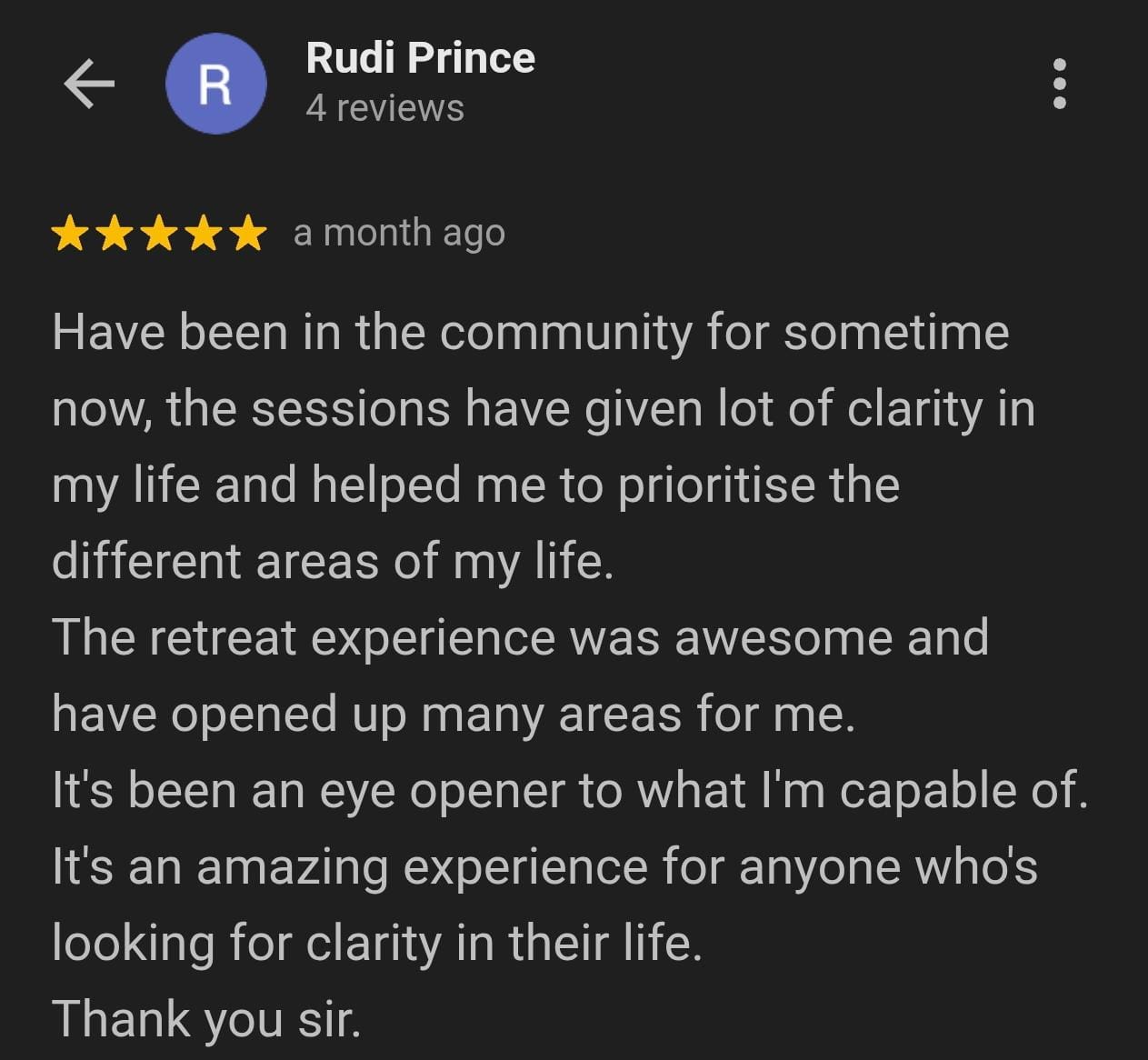The height and width of the screenshot is (1060, 1148).
Task: Open Rudi Prince's reviewer profile
Action: [420, 59]
